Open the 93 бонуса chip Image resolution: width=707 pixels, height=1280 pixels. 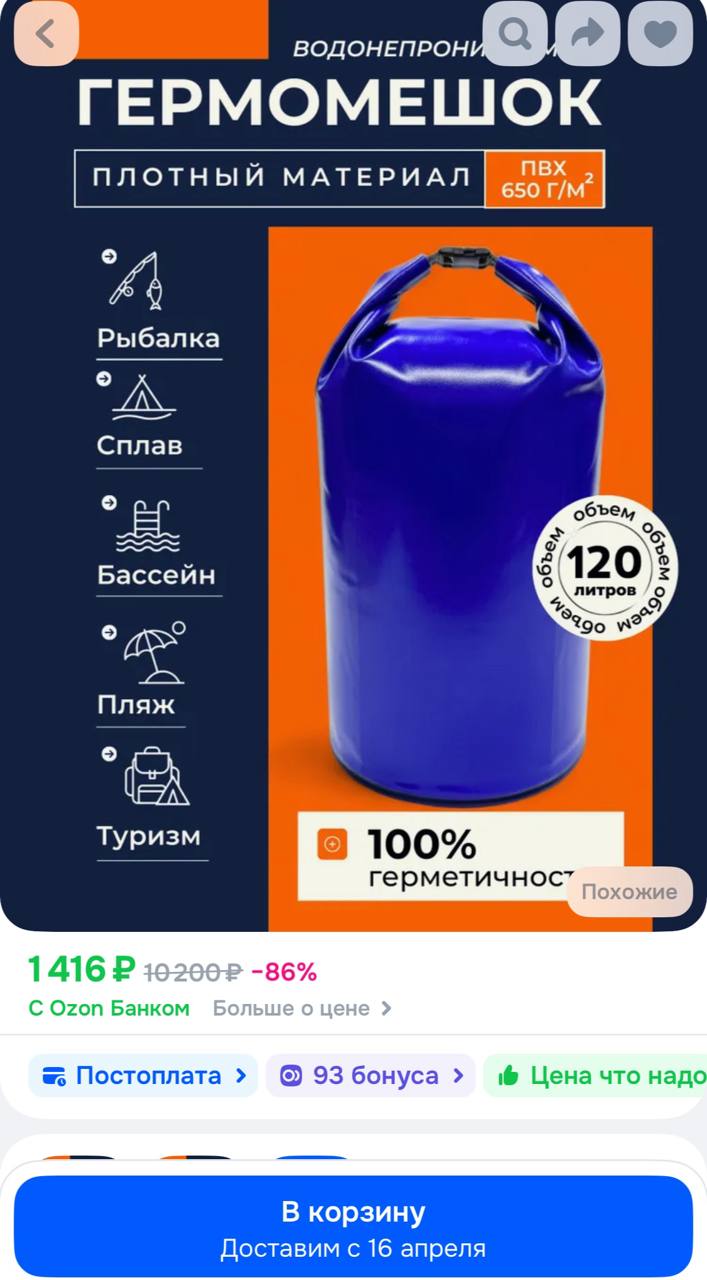click(x=370, y=1076)
